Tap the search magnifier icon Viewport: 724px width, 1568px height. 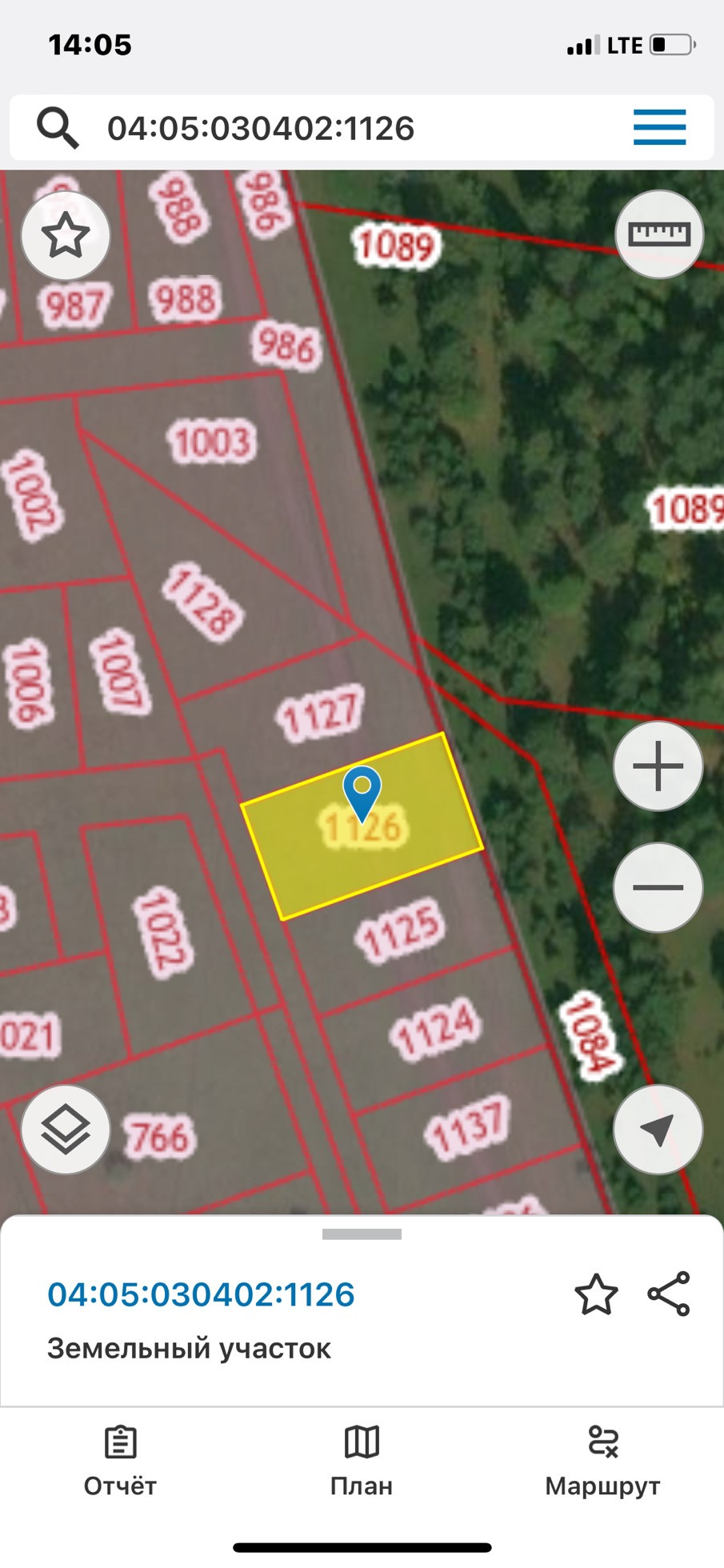(58, 128)
